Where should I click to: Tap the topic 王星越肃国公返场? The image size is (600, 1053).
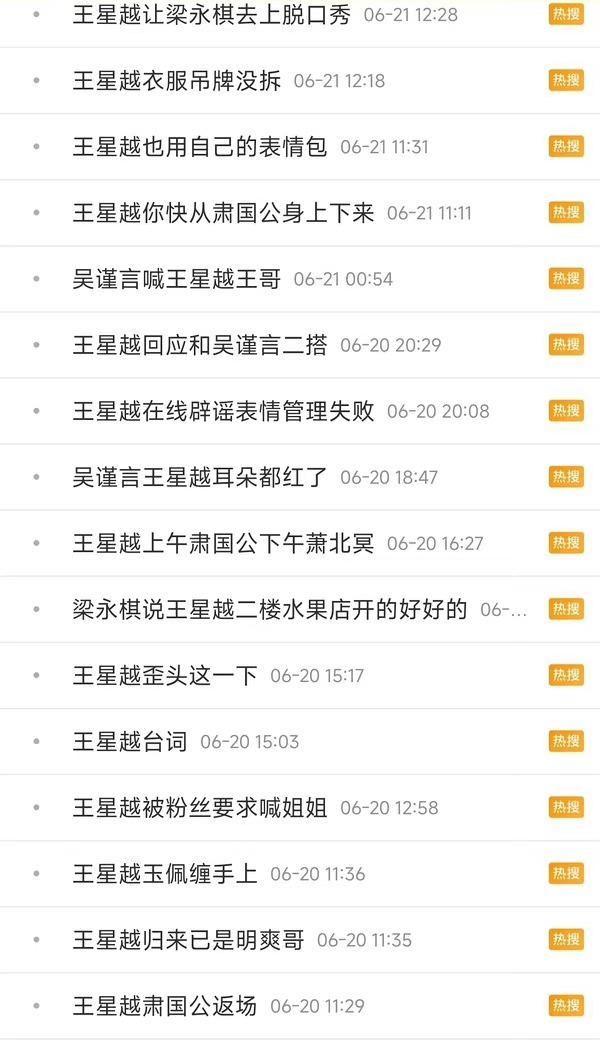click(x=165, y=1005)
